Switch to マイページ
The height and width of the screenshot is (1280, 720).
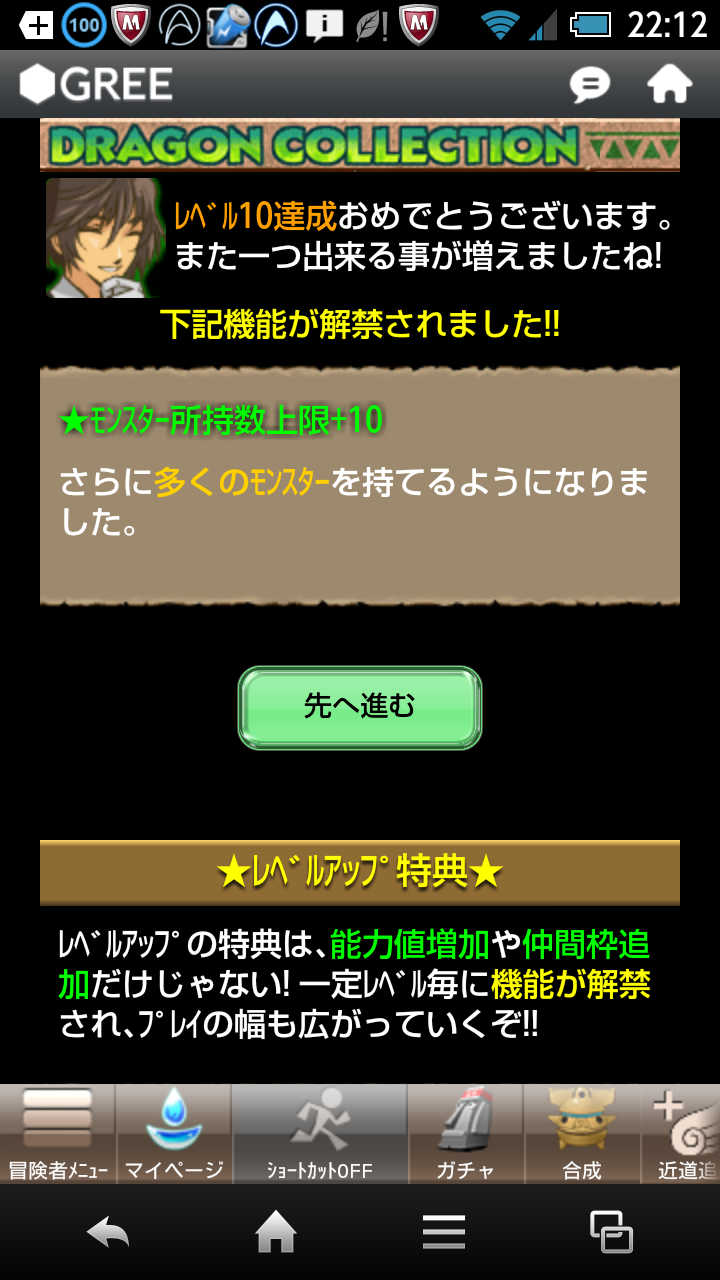174,1135
